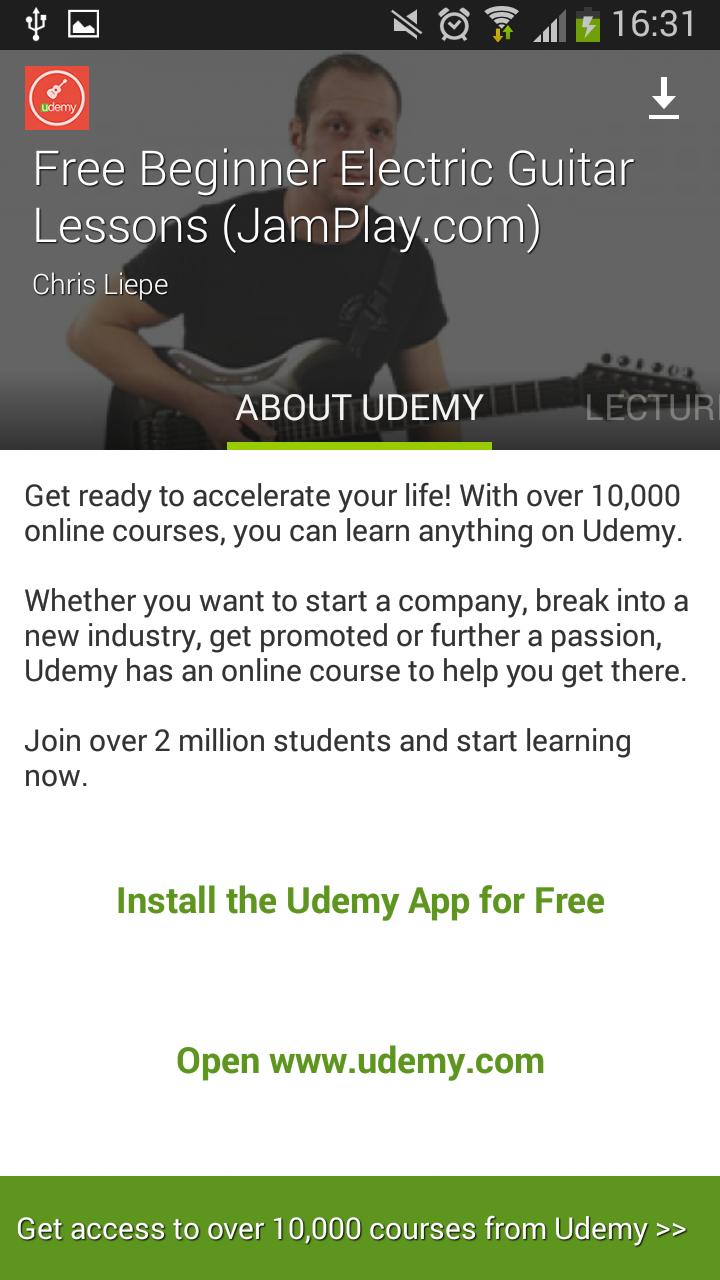Tap the download icon
The width and height of the screenshot is (720, 1280).
[x=664, y=99]
